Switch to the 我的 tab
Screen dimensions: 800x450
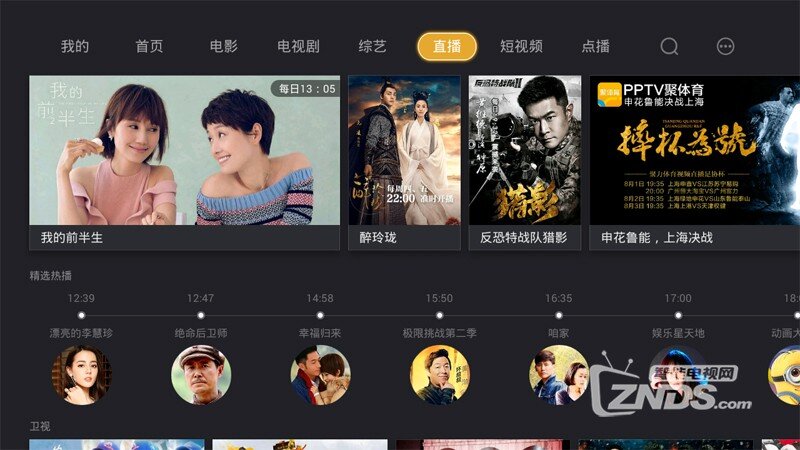[75, 46]
